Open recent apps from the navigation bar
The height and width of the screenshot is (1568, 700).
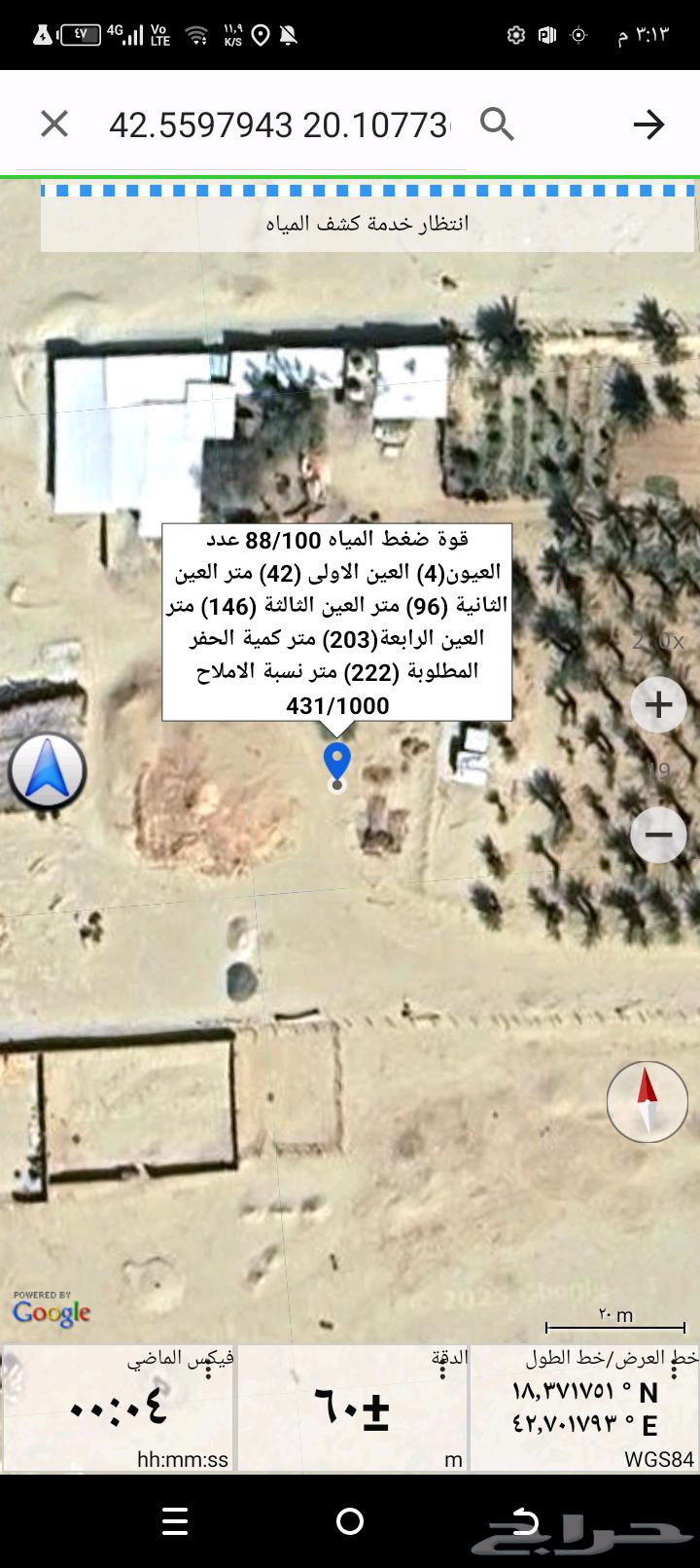point(175,1521)
